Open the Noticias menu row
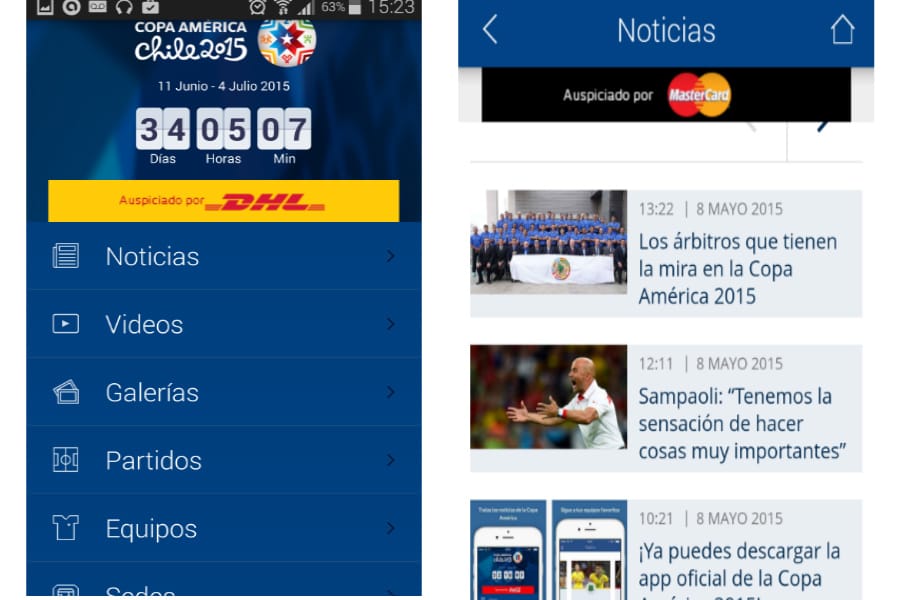Image resolution: width=900 pixels, height=600 pixels. tap(223, 256)
